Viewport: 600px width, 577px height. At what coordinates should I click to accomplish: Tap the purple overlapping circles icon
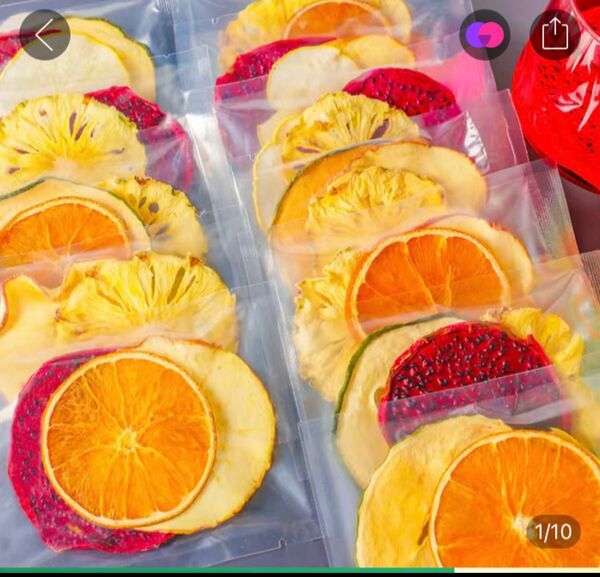point(485,35)
